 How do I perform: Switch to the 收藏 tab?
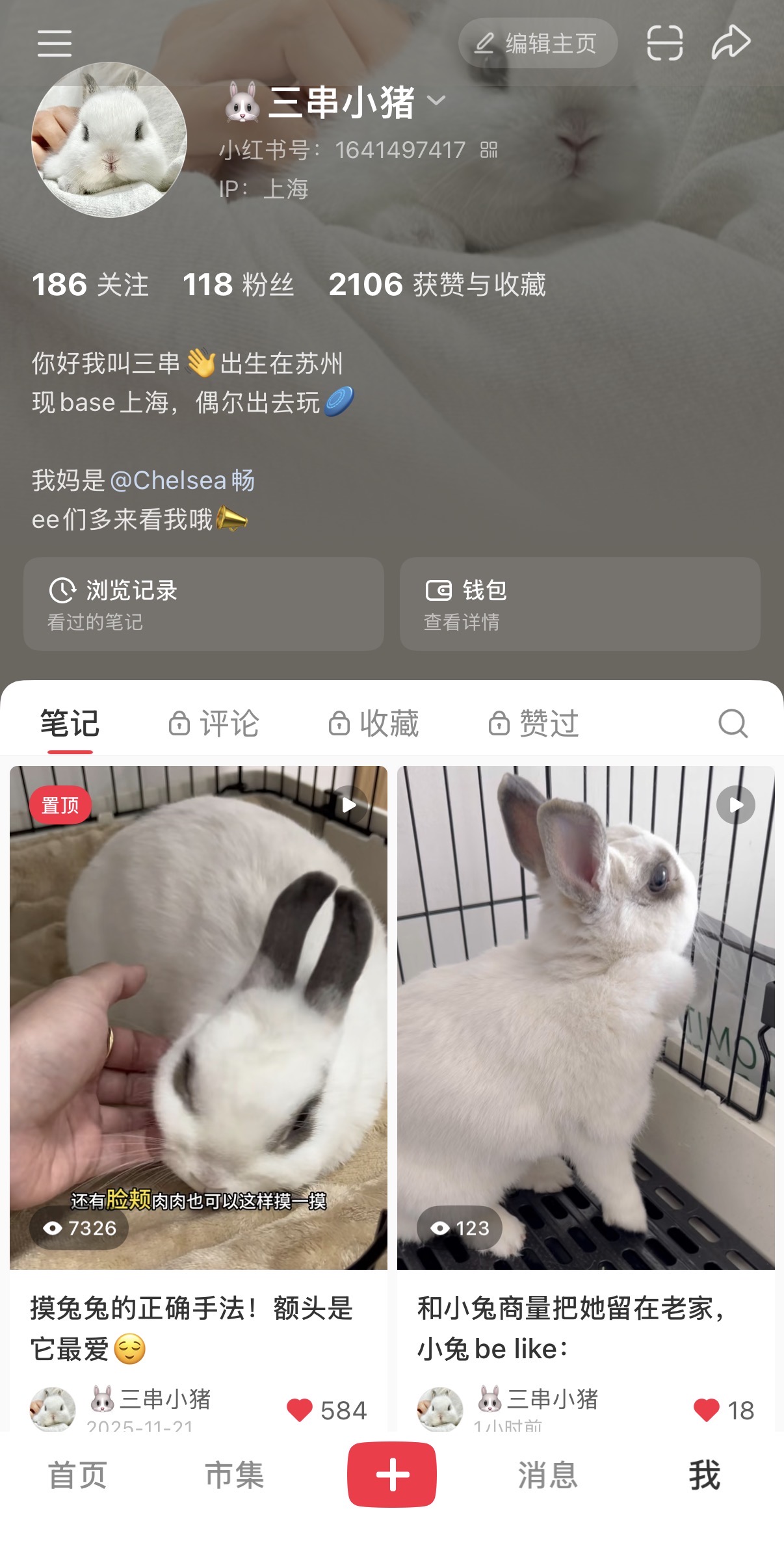tap(374, 724)
